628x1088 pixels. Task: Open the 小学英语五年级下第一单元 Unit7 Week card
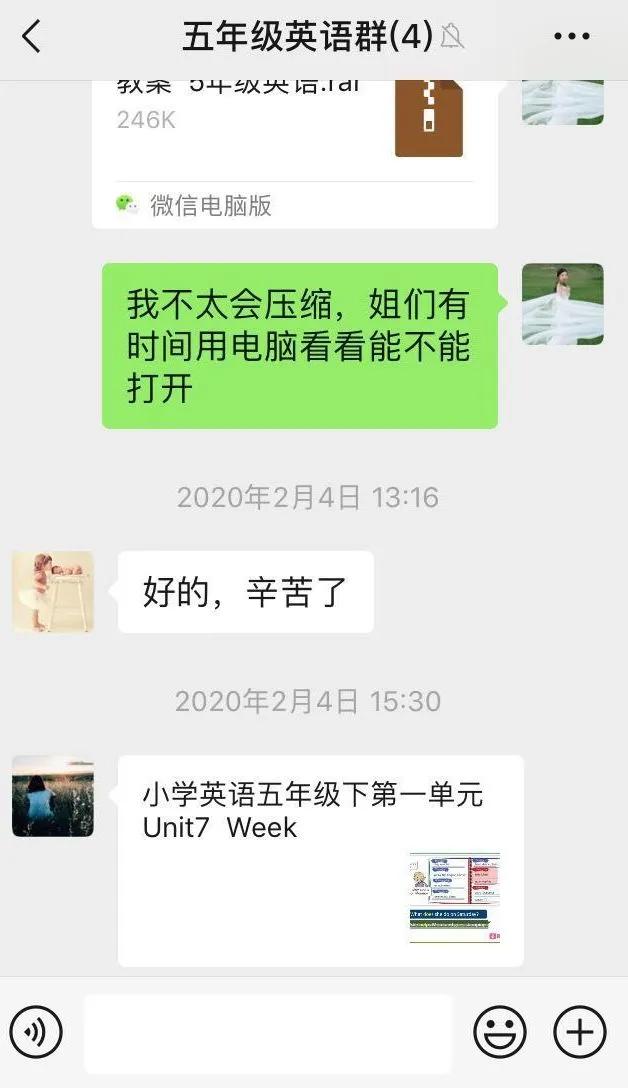pos(320,860)
